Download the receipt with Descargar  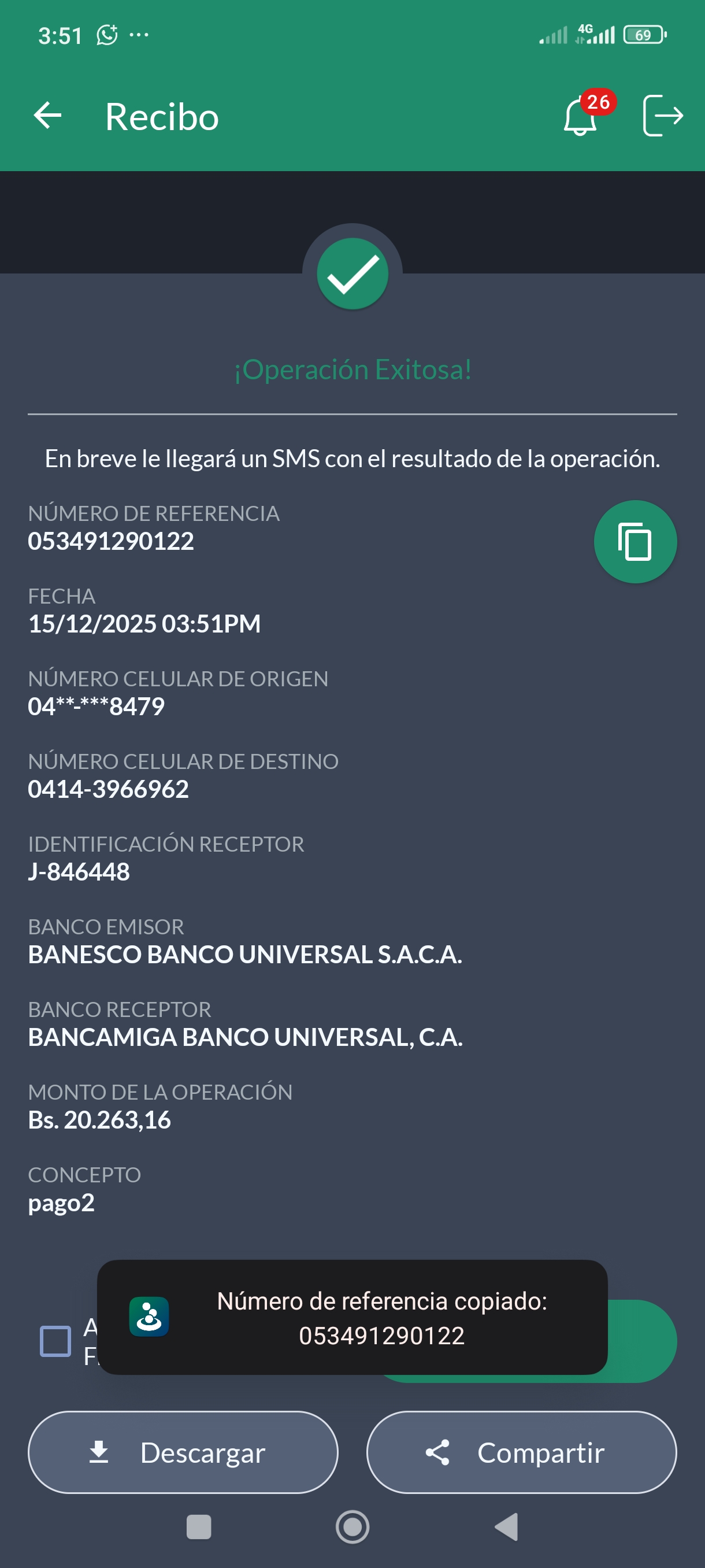pyautogui.click(x=183, y=1452)
